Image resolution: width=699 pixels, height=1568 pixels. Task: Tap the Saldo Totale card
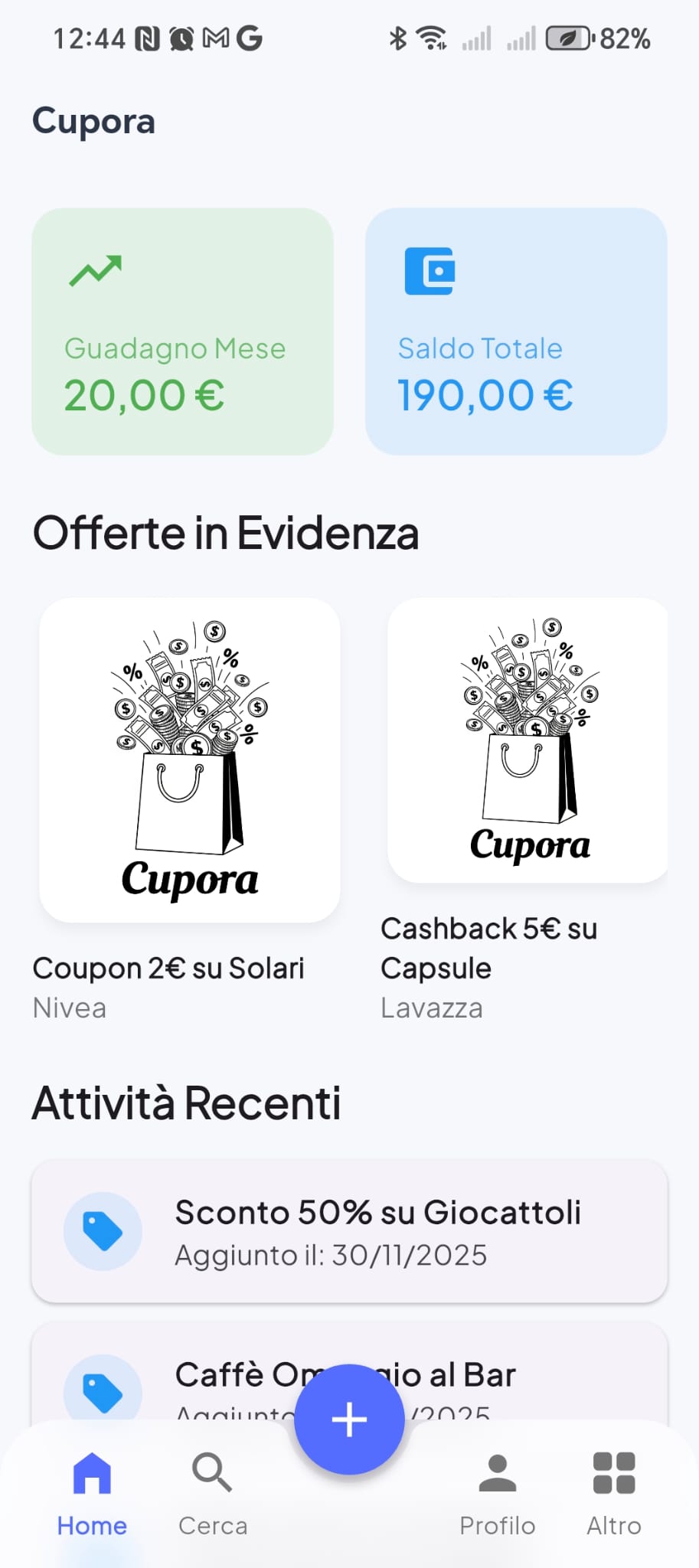pos(515,329)
